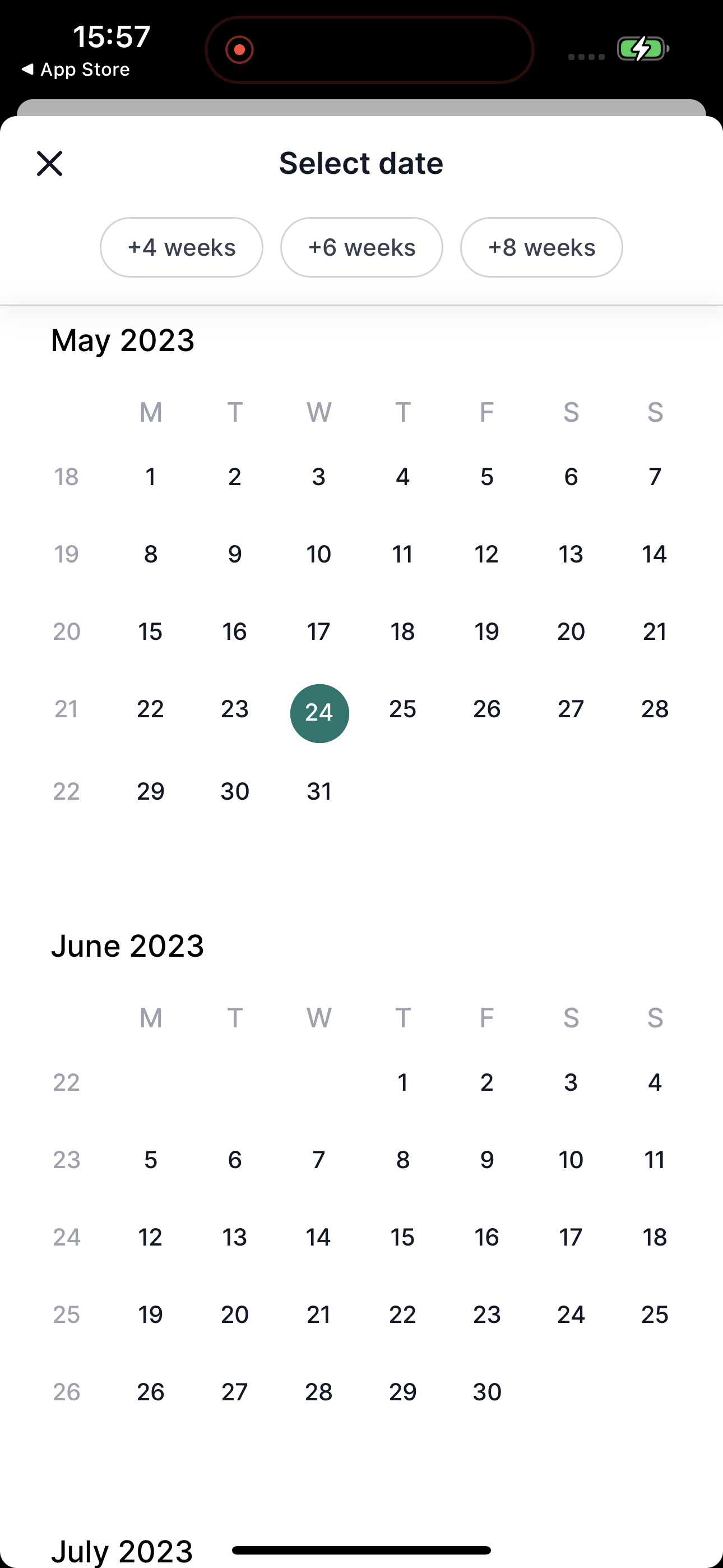Choose the +6 weeks shortcut
This screenshot has height=1568, width=723.
click(361, 247)
